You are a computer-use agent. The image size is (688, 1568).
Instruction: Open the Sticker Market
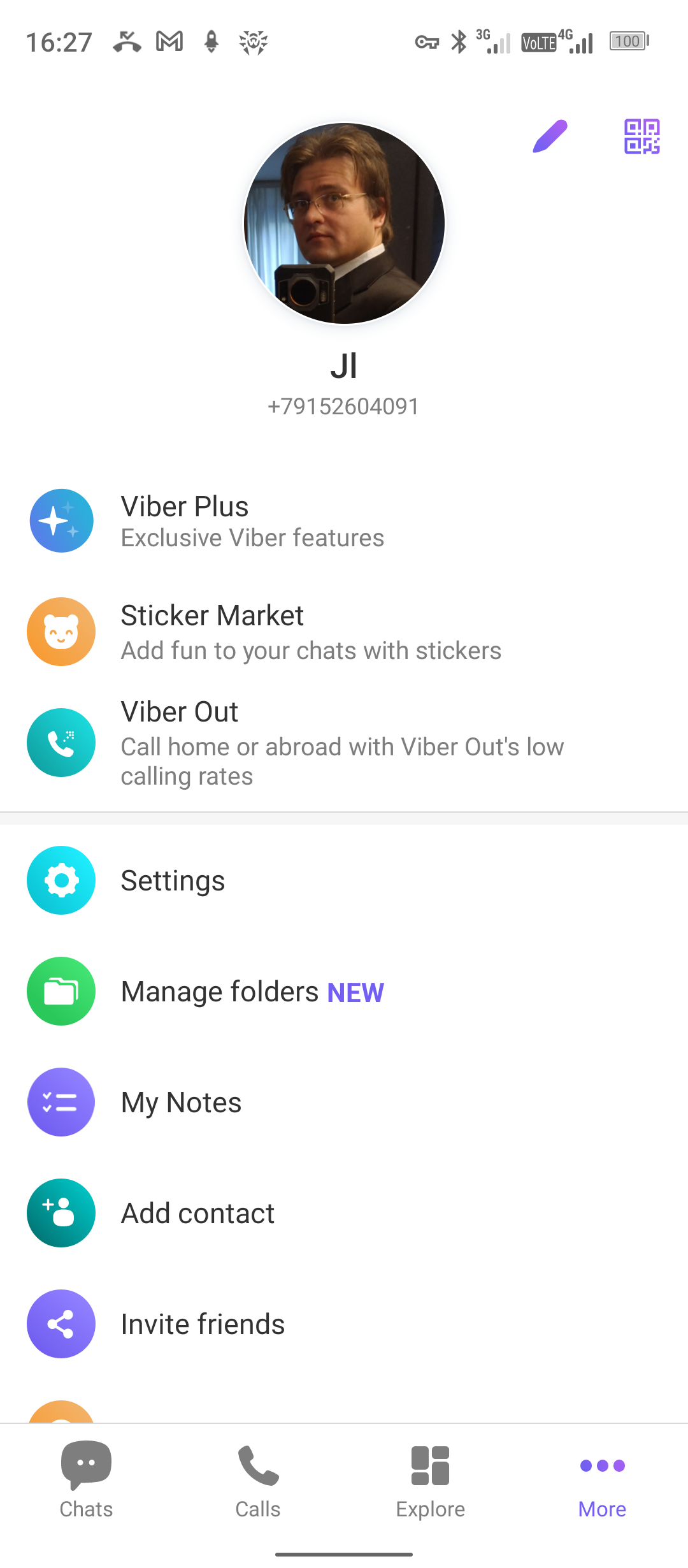[344, 632]
